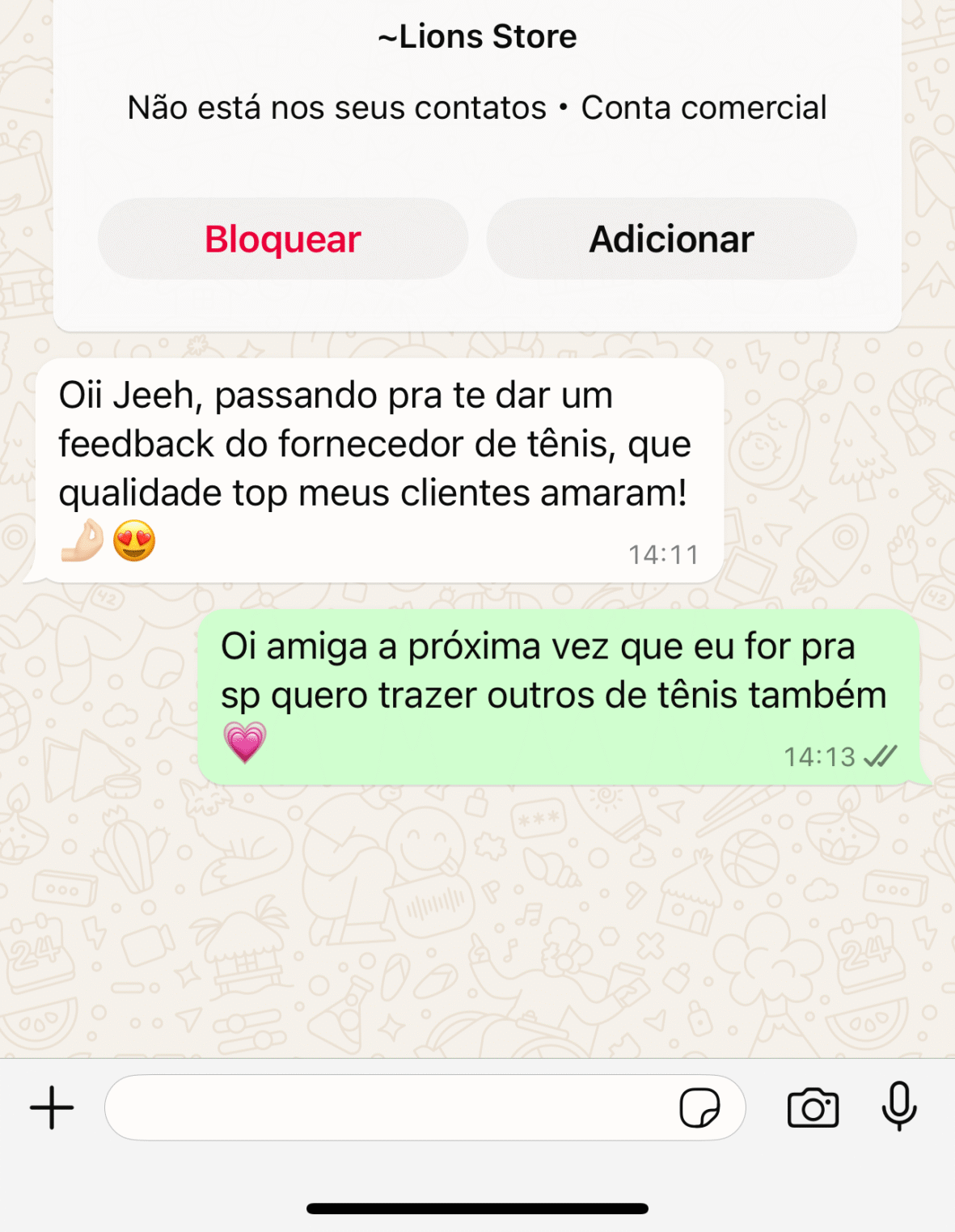Add Lions Store to contacts

671,239
